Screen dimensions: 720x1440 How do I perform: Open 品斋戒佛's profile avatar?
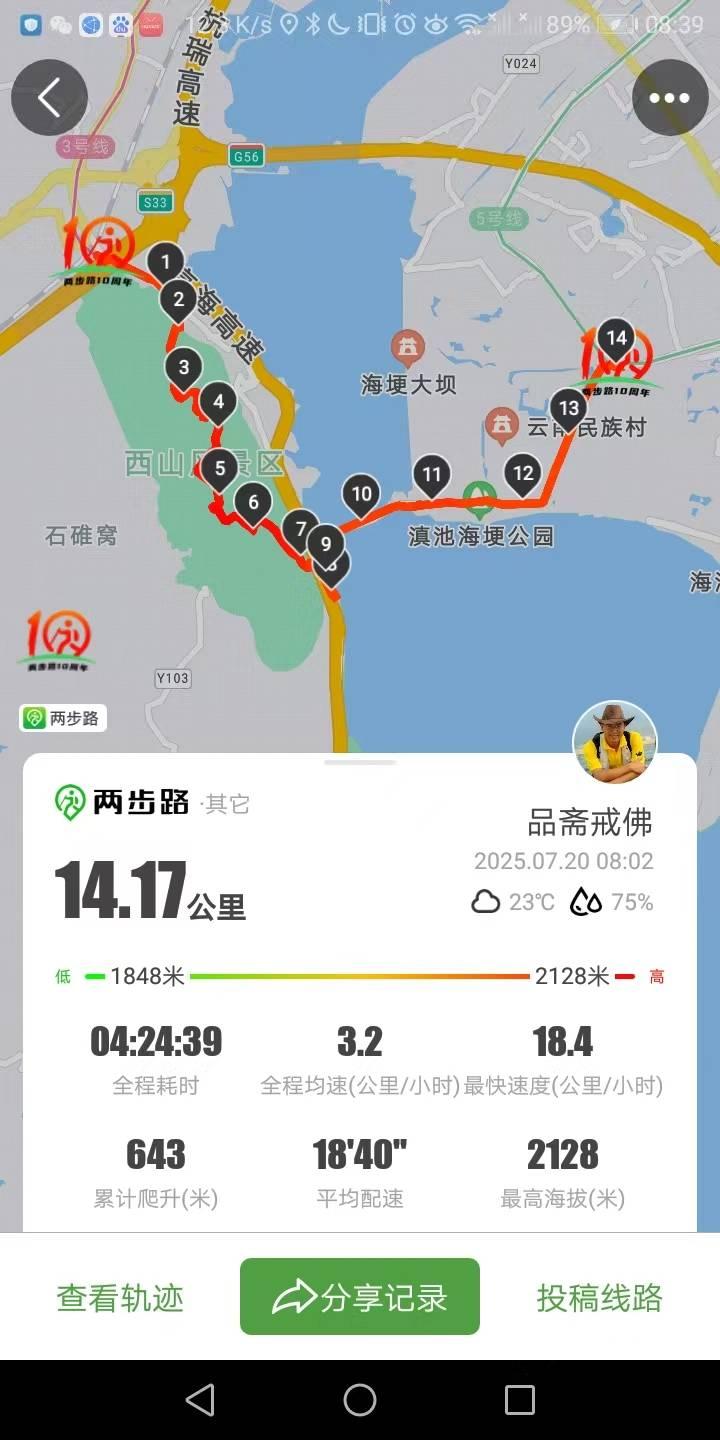614,743
